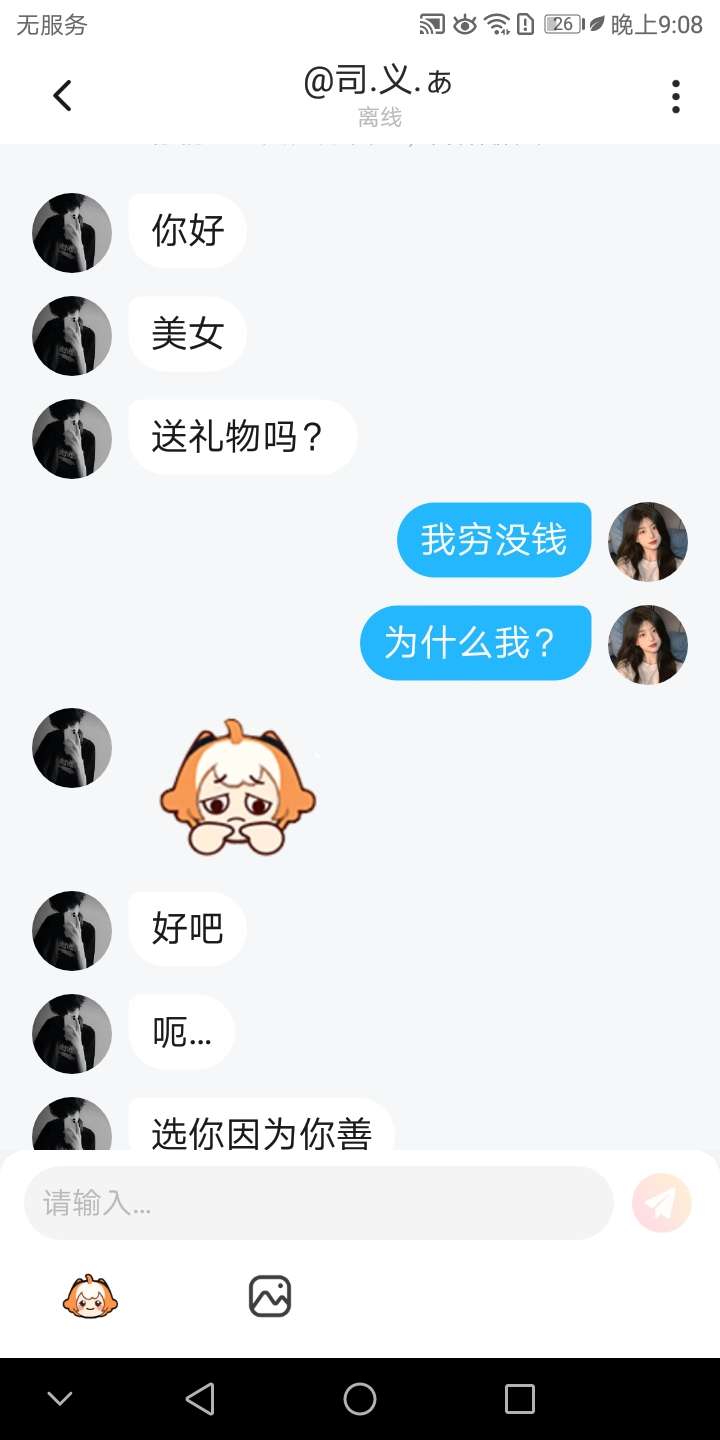
Task: Tap system home button
Action: pos(360,1398)
